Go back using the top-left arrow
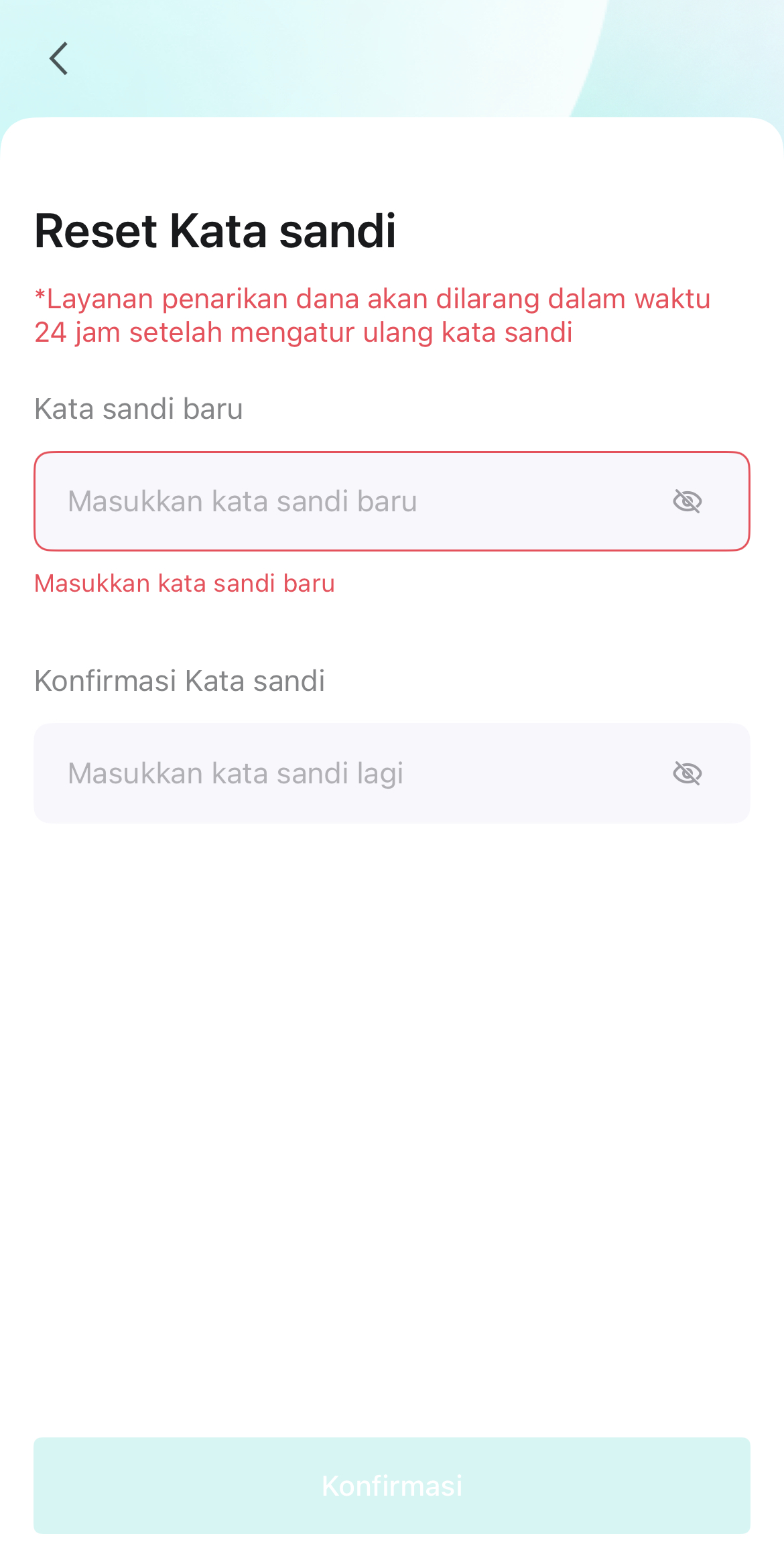 pyautogui.click(x=59, y=59)
